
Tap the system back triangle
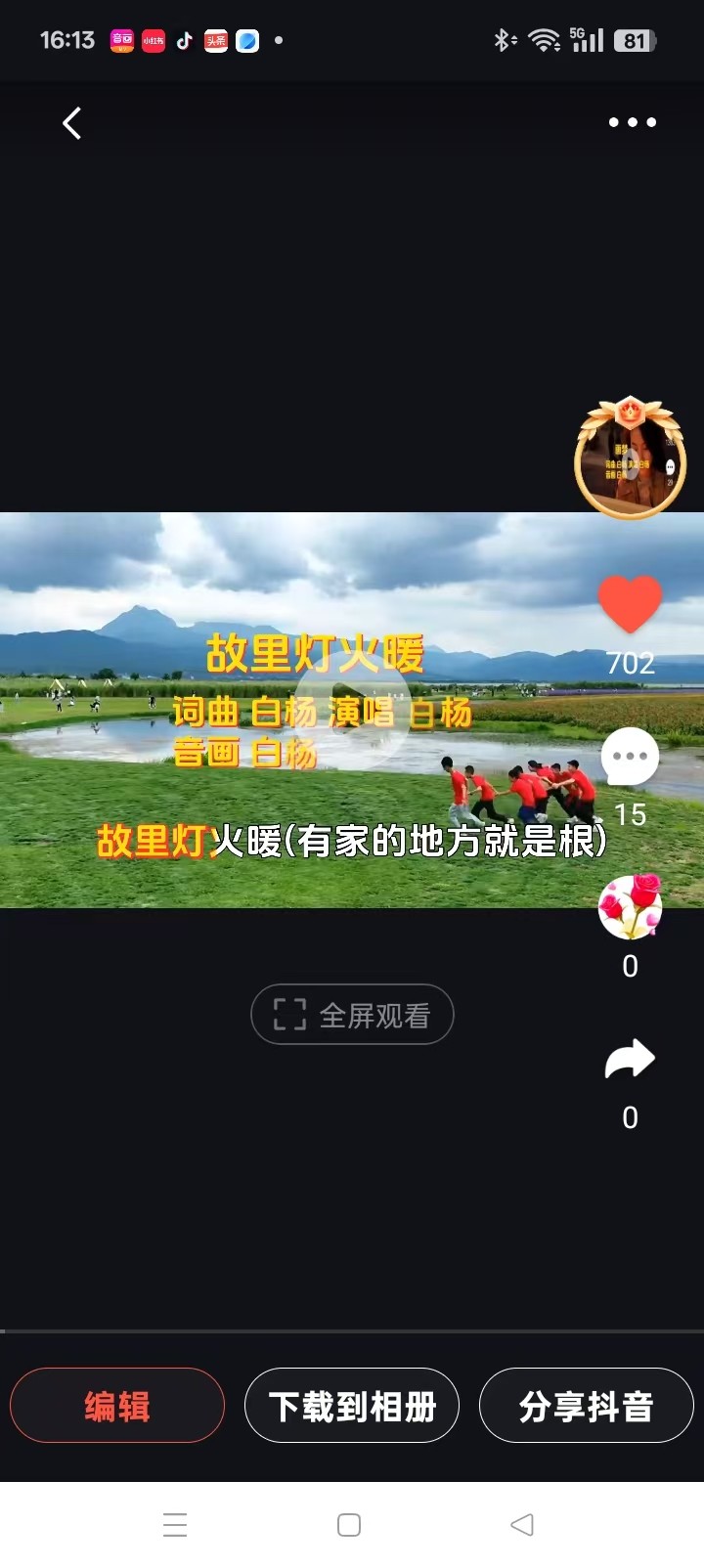[522, 1525]
